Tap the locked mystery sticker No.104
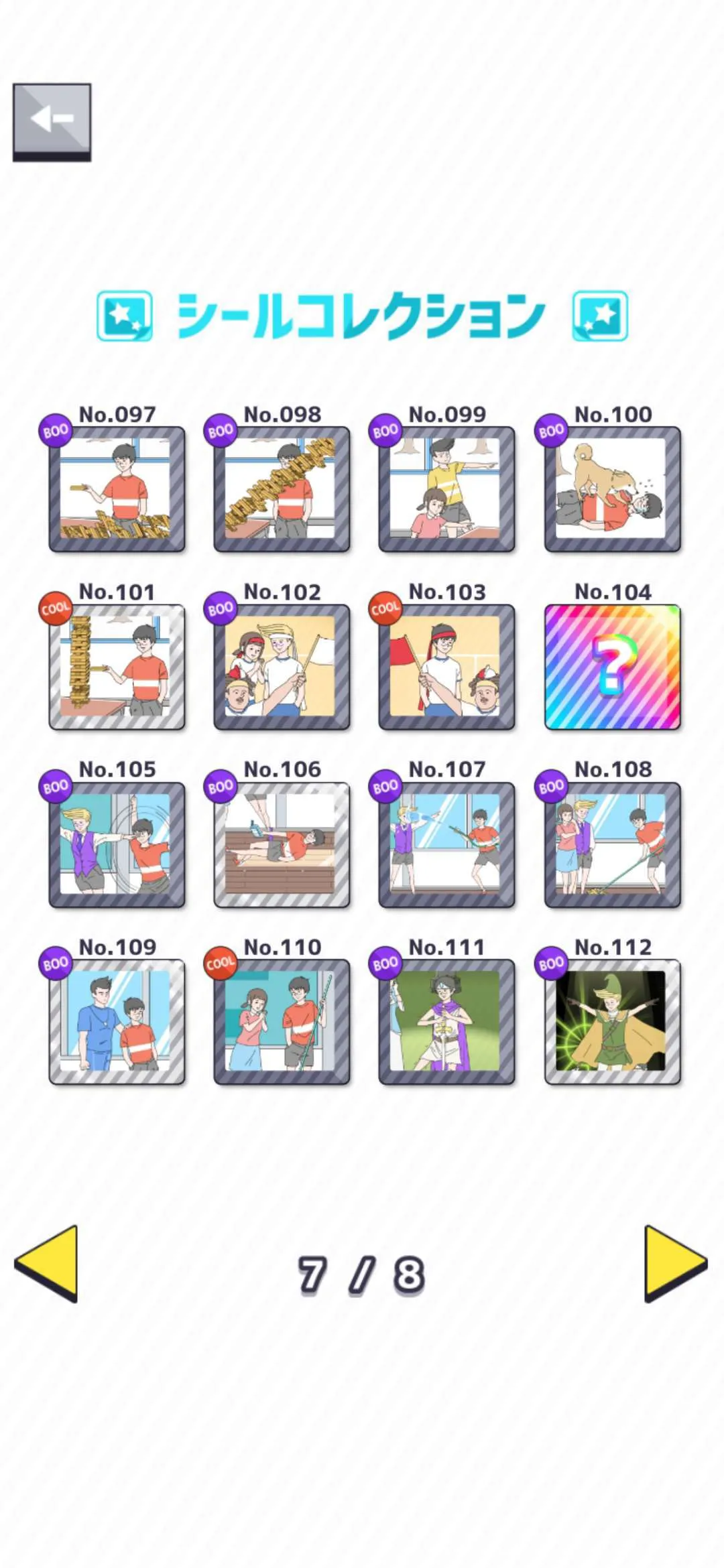 tap(612, 667)
